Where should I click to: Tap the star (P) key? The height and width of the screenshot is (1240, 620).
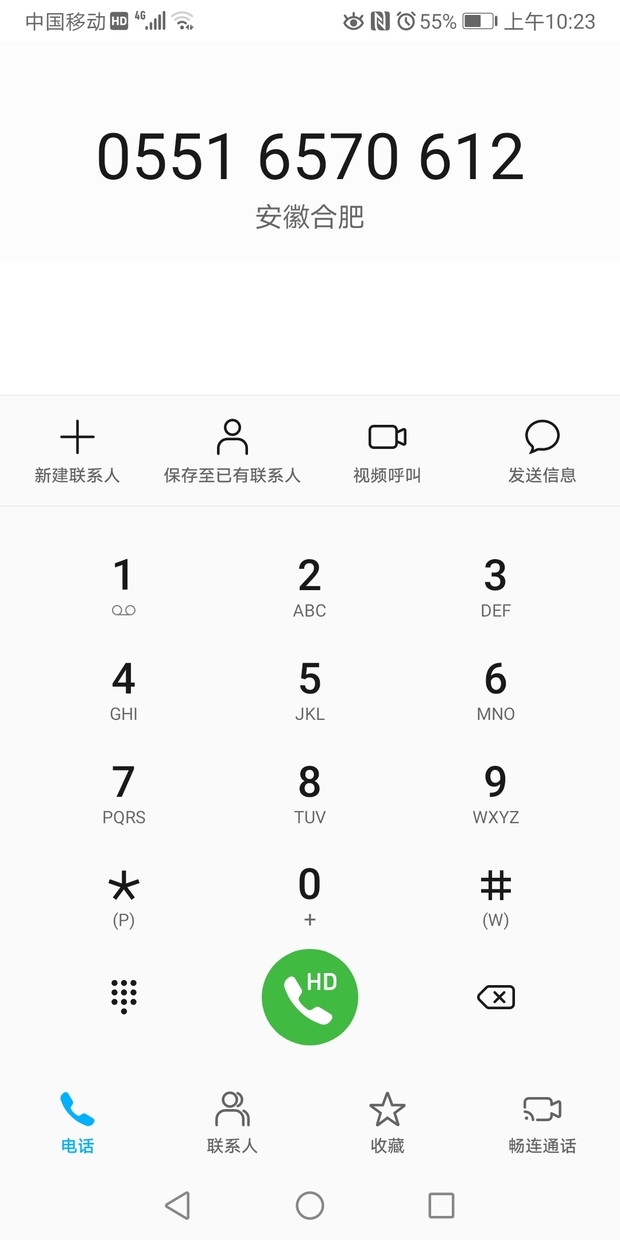(x=123, y=897)
